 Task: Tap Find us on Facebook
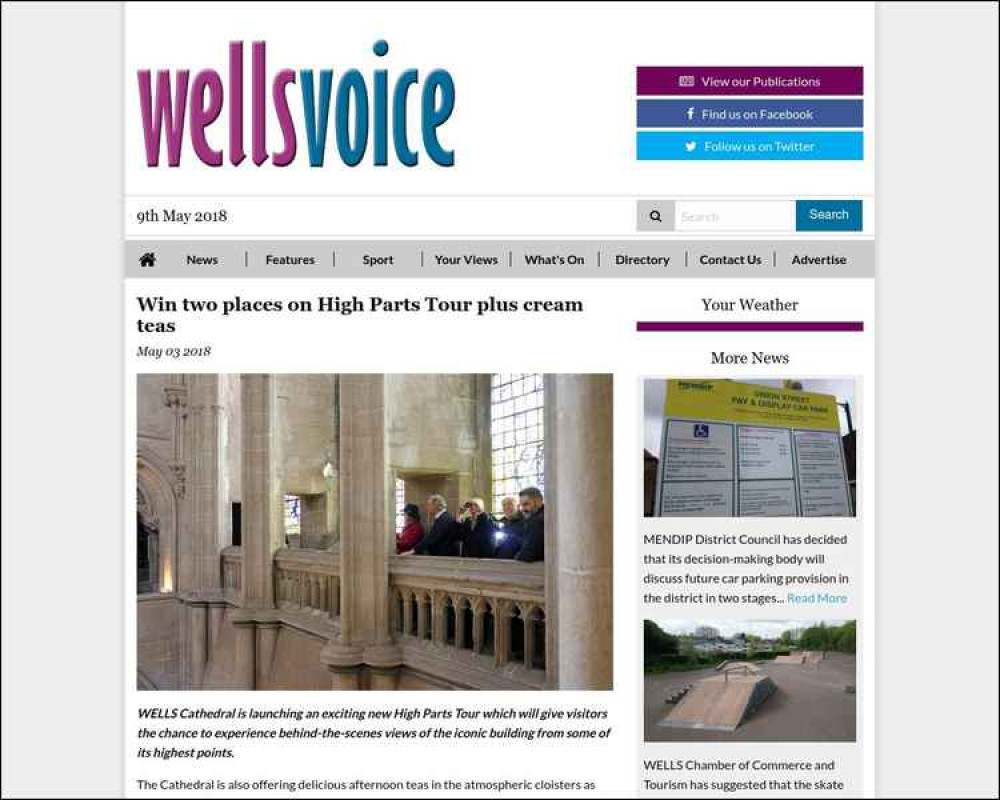[x=749, y=114]
